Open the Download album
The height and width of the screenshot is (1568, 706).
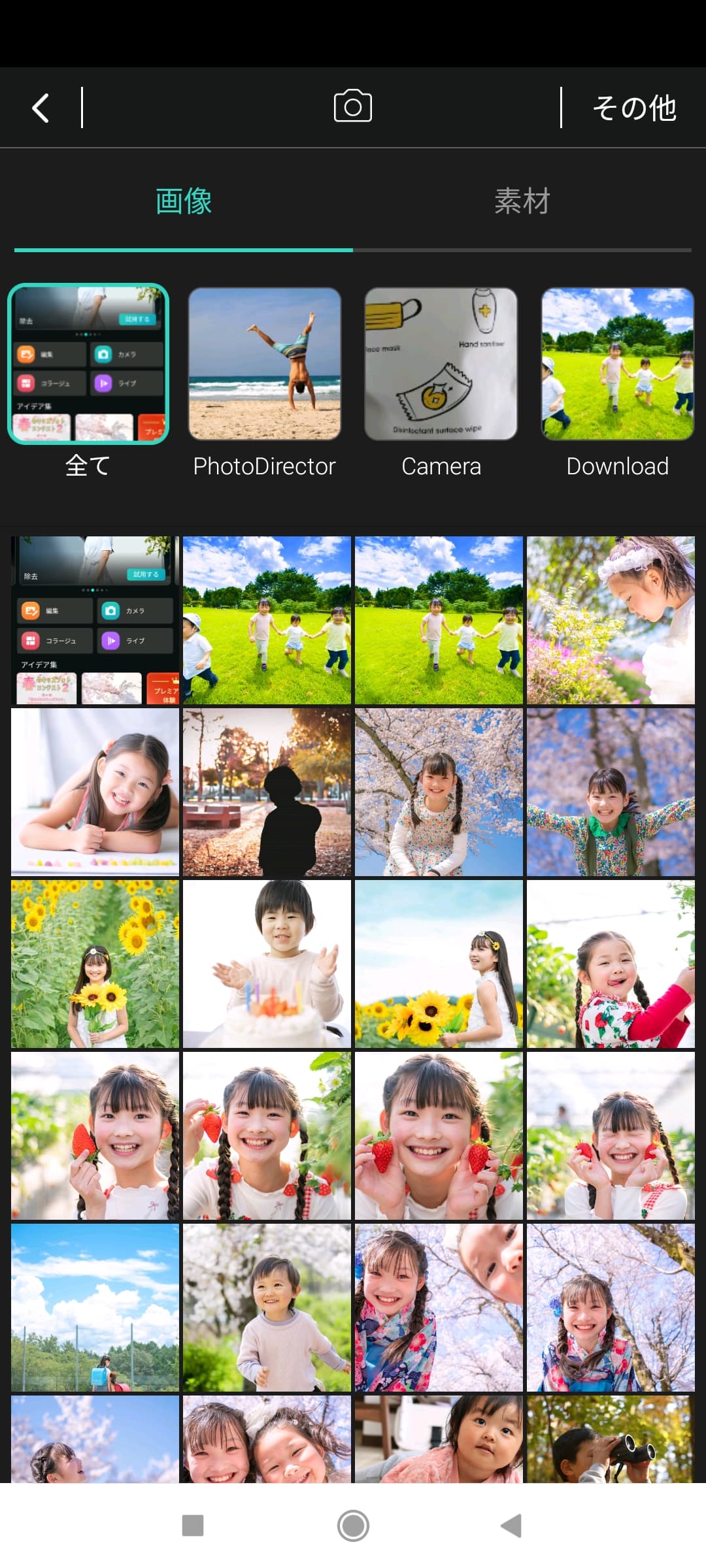(618, 364)
